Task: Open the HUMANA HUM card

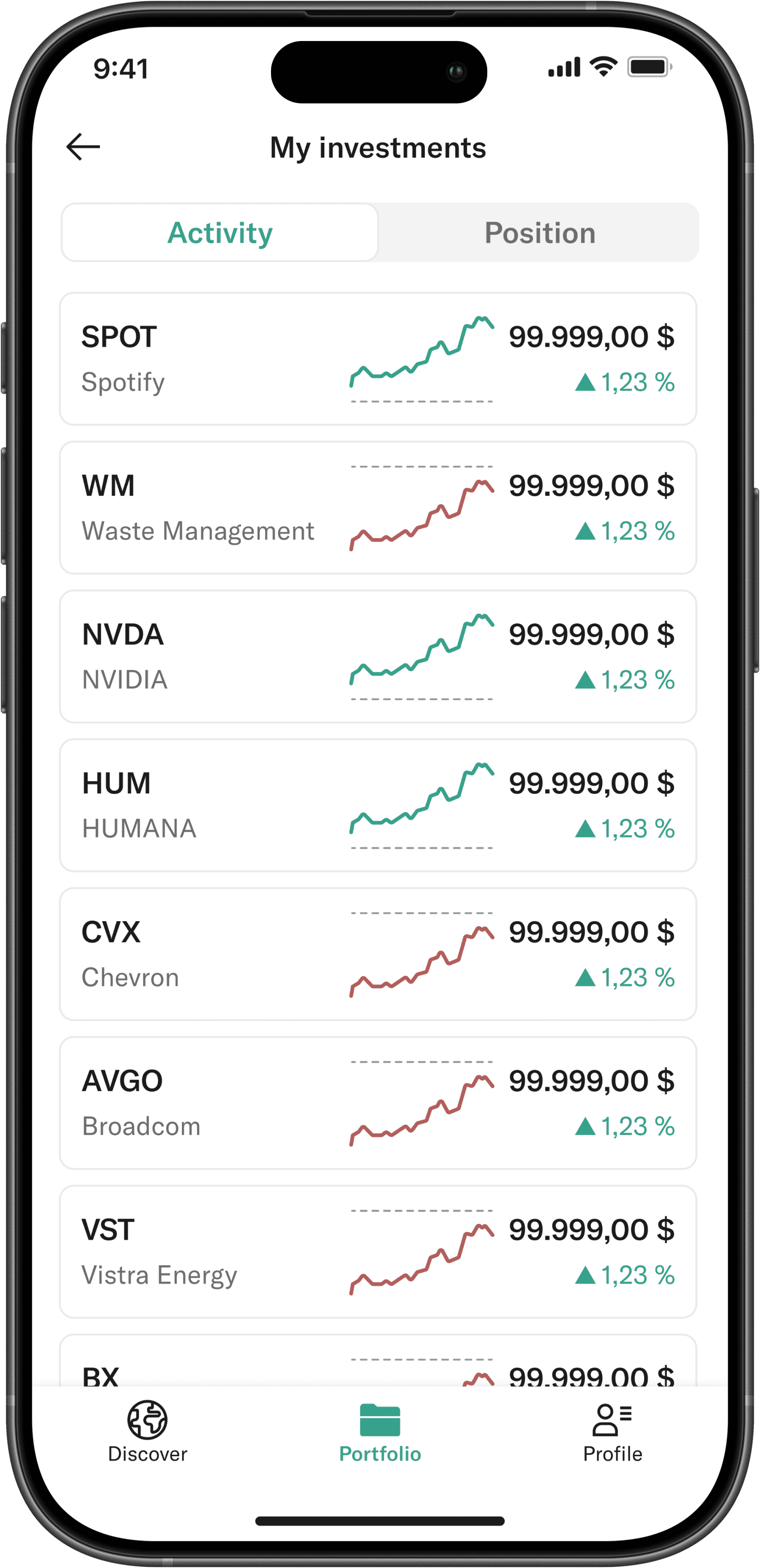Action: click(x=377, y=805)
